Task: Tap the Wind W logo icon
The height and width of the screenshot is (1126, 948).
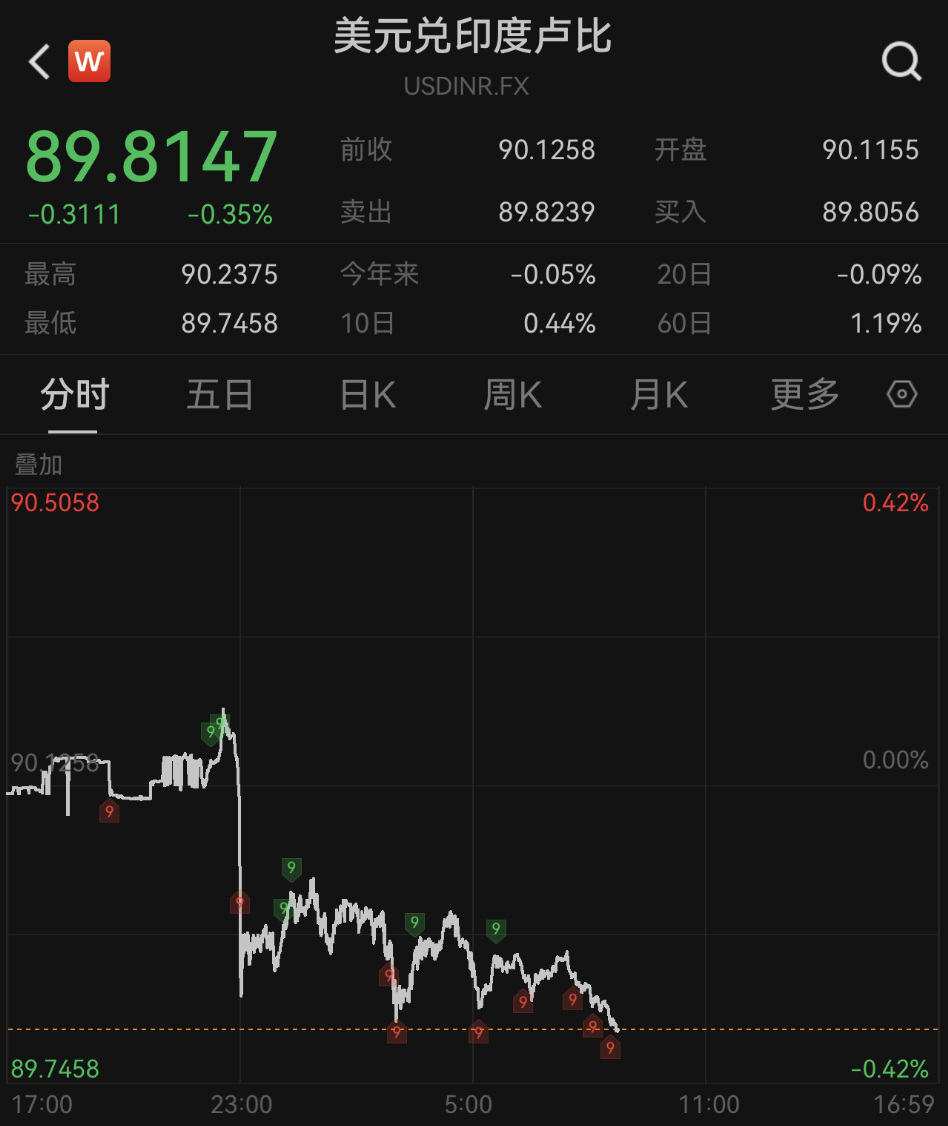Action: pyautogui.click(x=89, y=61)
